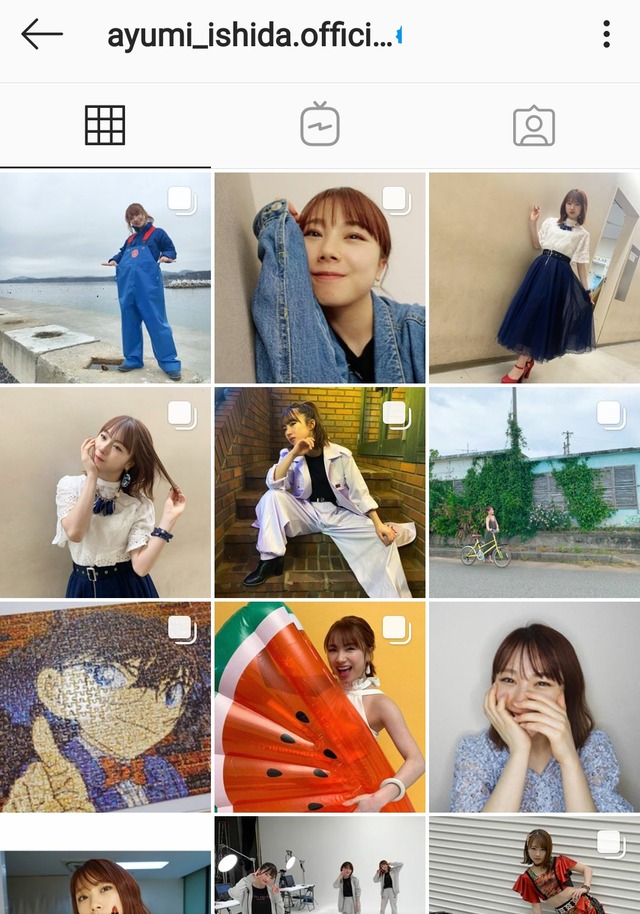Viewport: 640px width, 914px height.
Task: Switch to the tagged photos tab
Action: tap(534, 126)
